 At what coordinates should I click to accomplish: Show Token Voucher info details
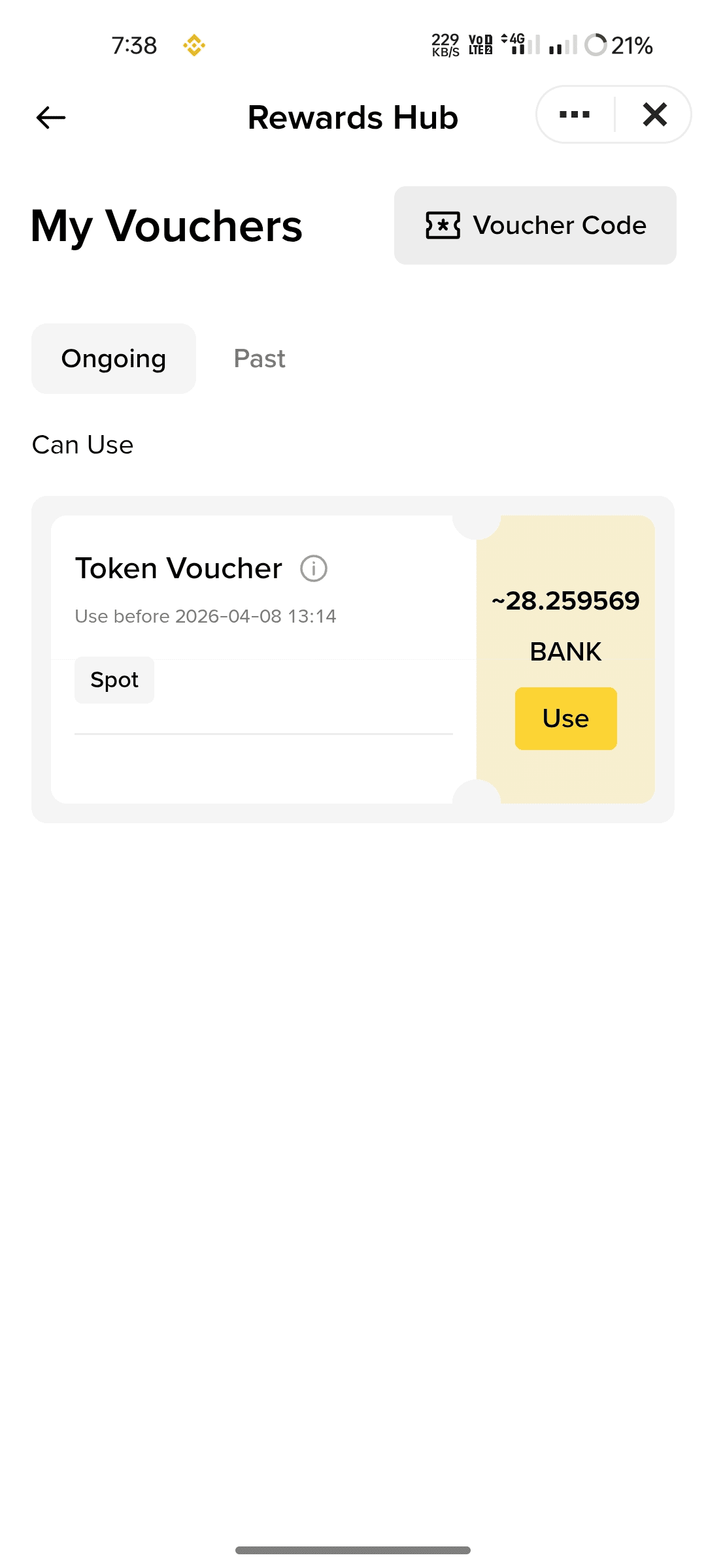click(314, 568)
